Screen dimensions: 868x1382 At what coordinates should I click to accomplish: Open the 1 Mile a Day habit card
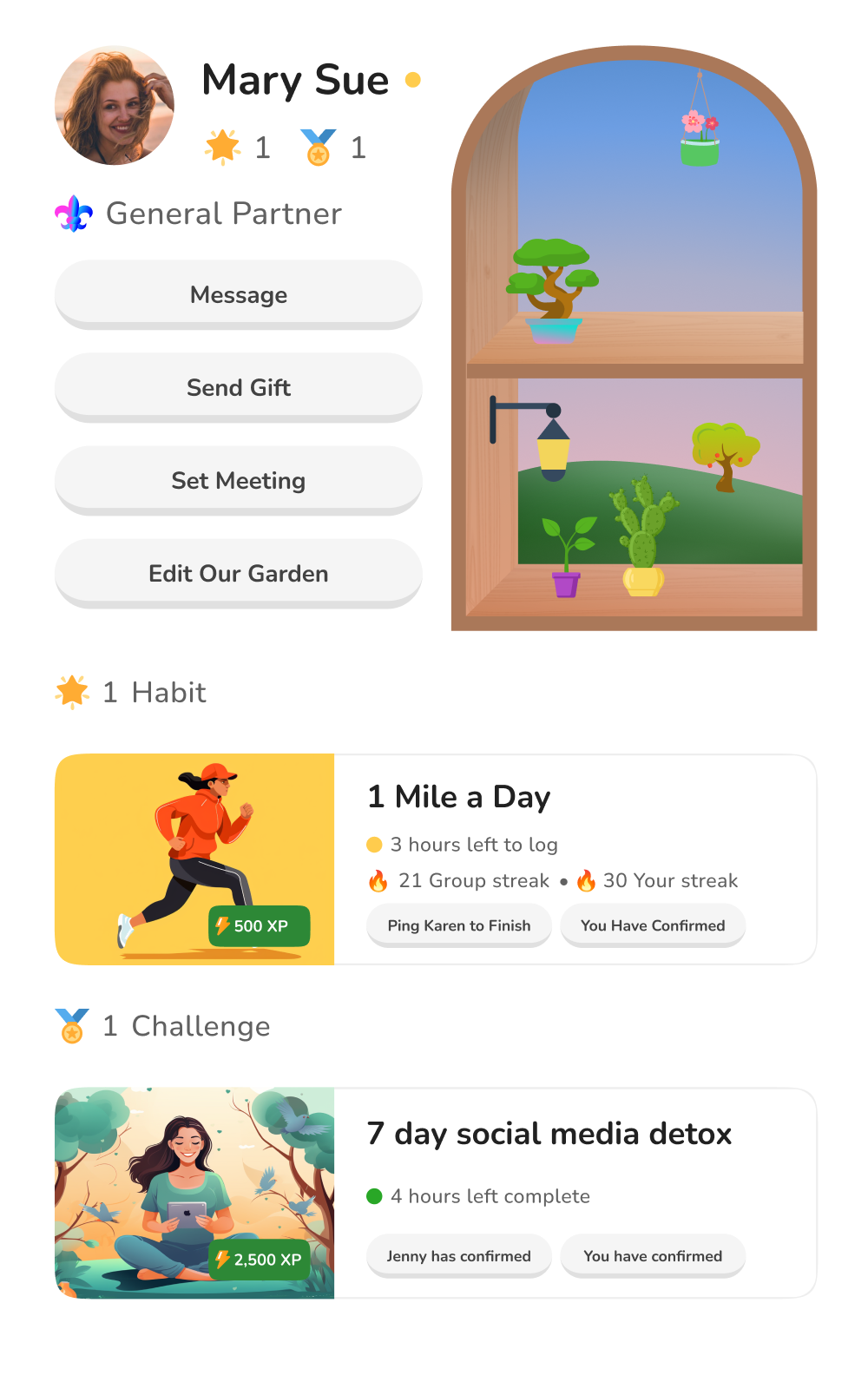(459, 797)
